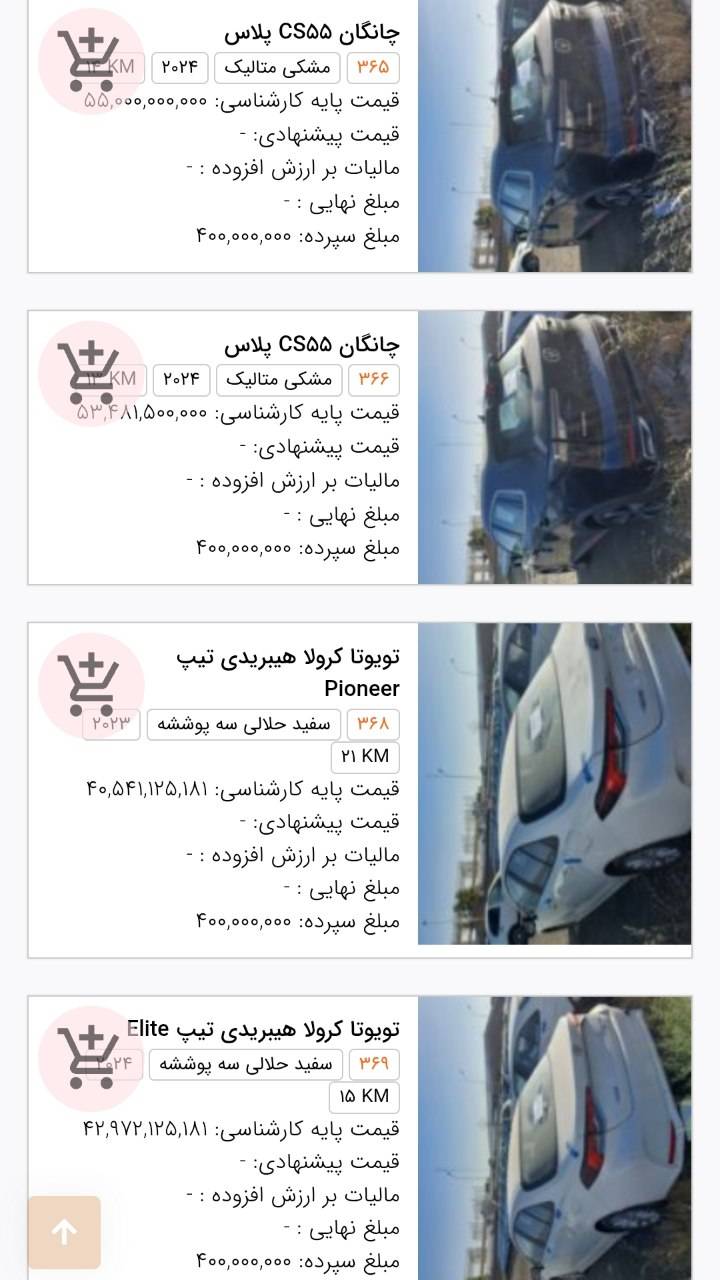Add Toyota Corolla Pioneer ۳۶۸ to cart

[91, 685]
